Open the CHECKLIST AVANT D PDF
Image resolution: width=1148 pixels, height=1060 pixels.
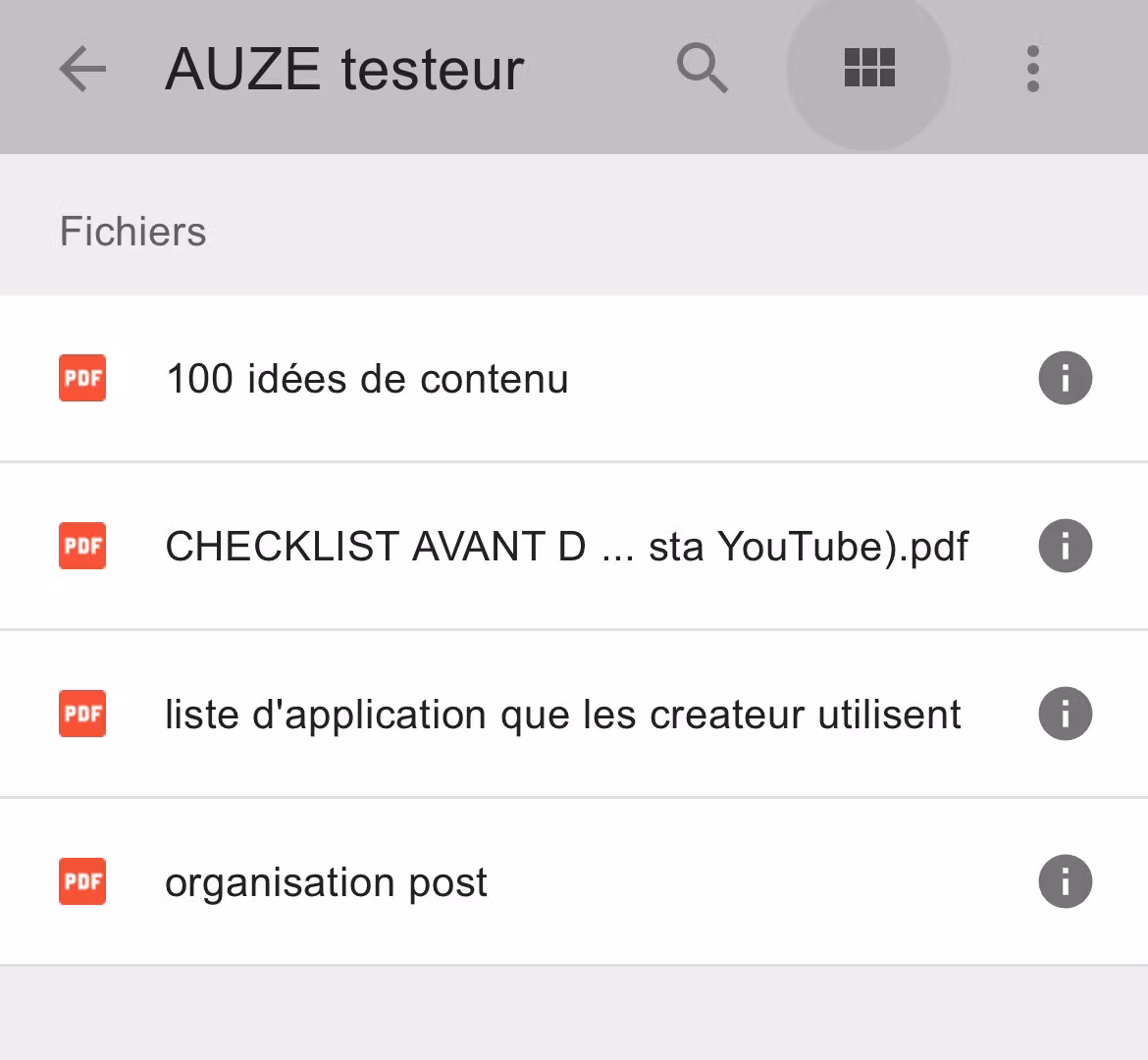(x=566, y=547)
